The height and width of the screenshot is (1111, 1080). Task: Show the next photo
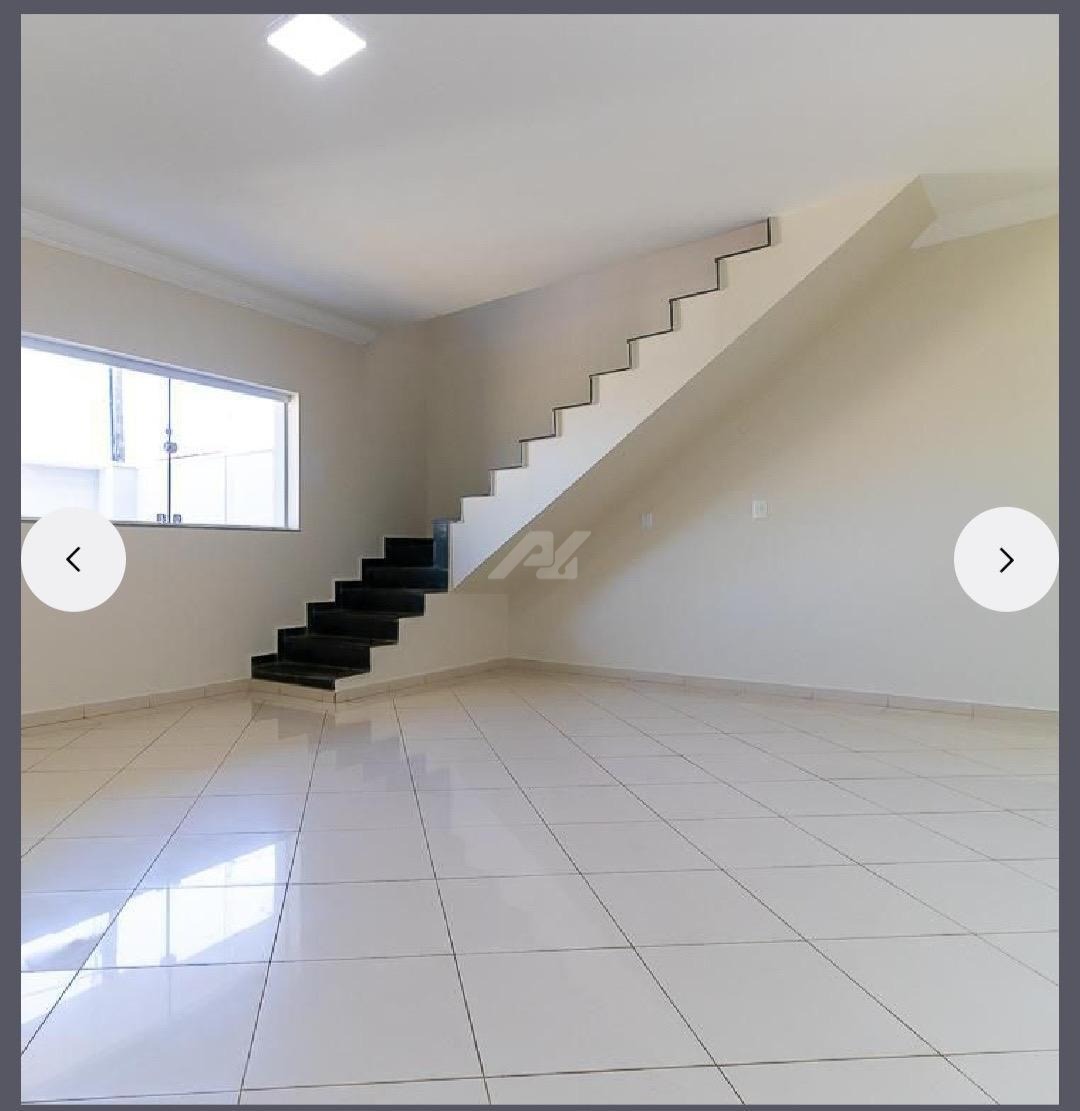(1006, 559)
